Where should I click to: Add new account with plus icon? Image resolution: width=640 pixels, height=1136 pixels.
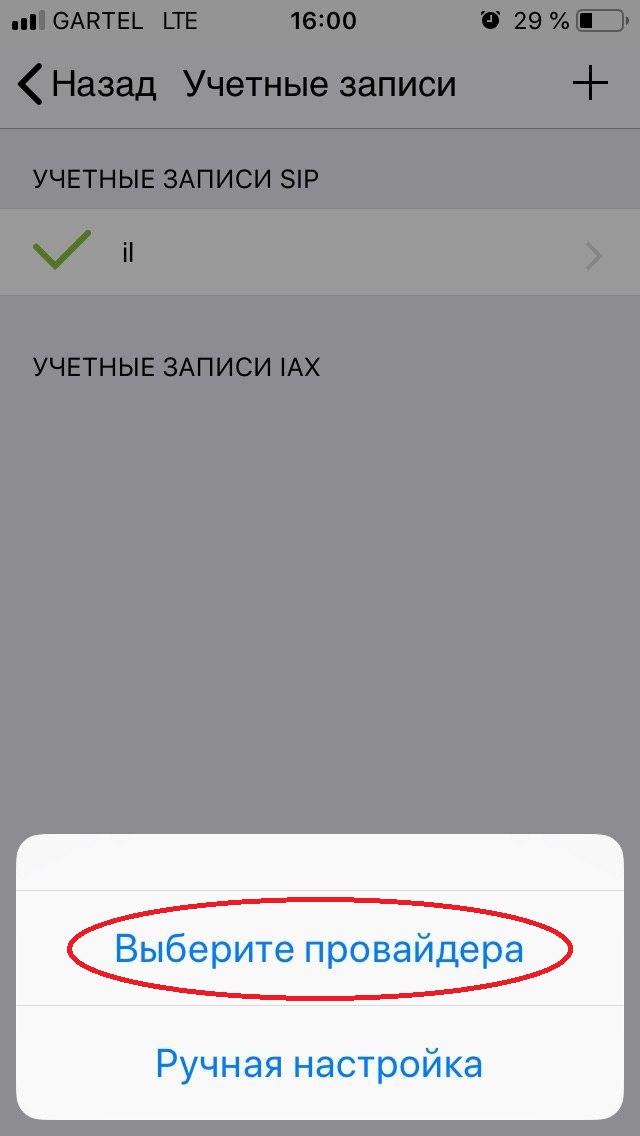pos(590,84)
